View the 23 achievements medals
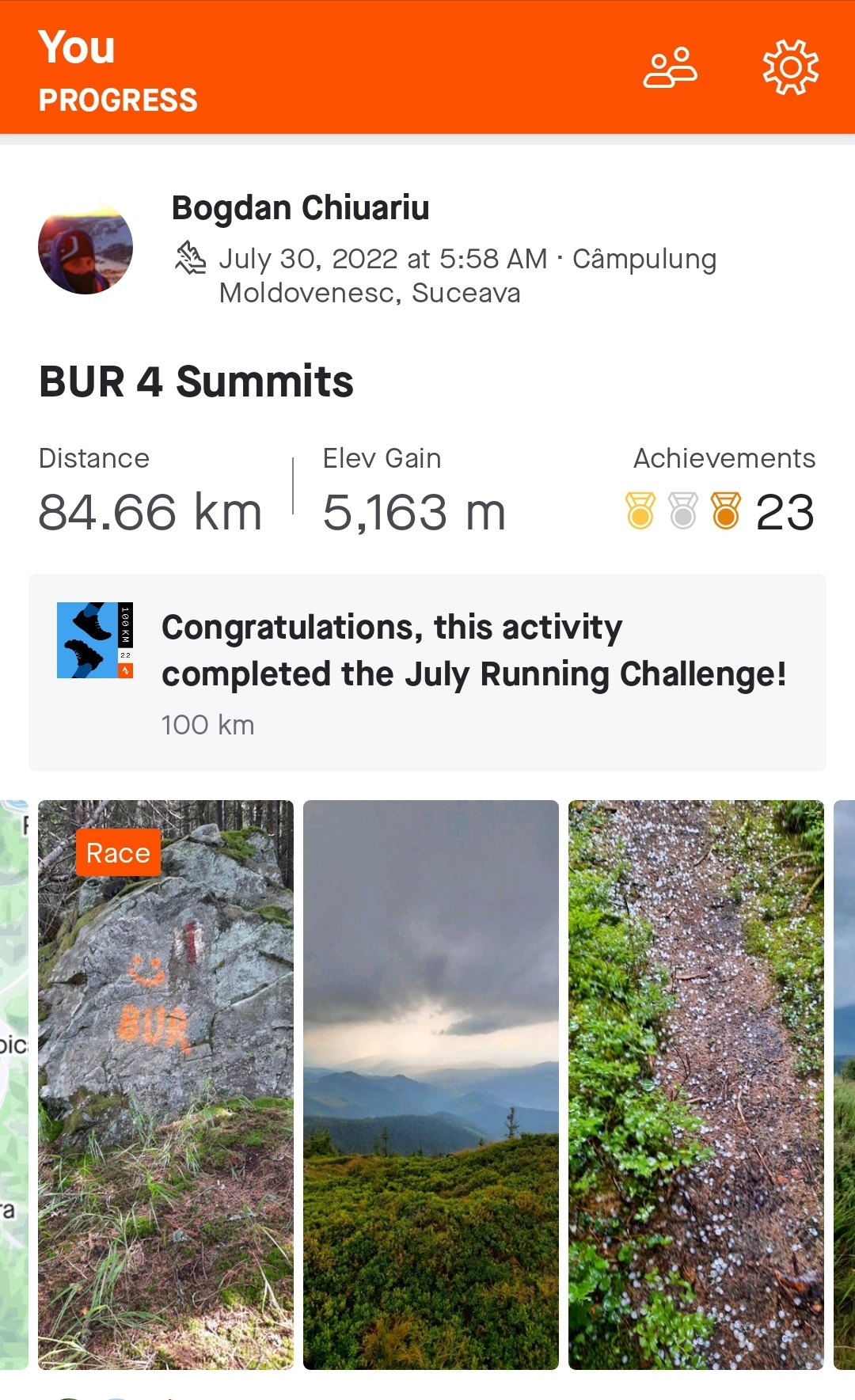855x1400 pixels. (720, 511)
